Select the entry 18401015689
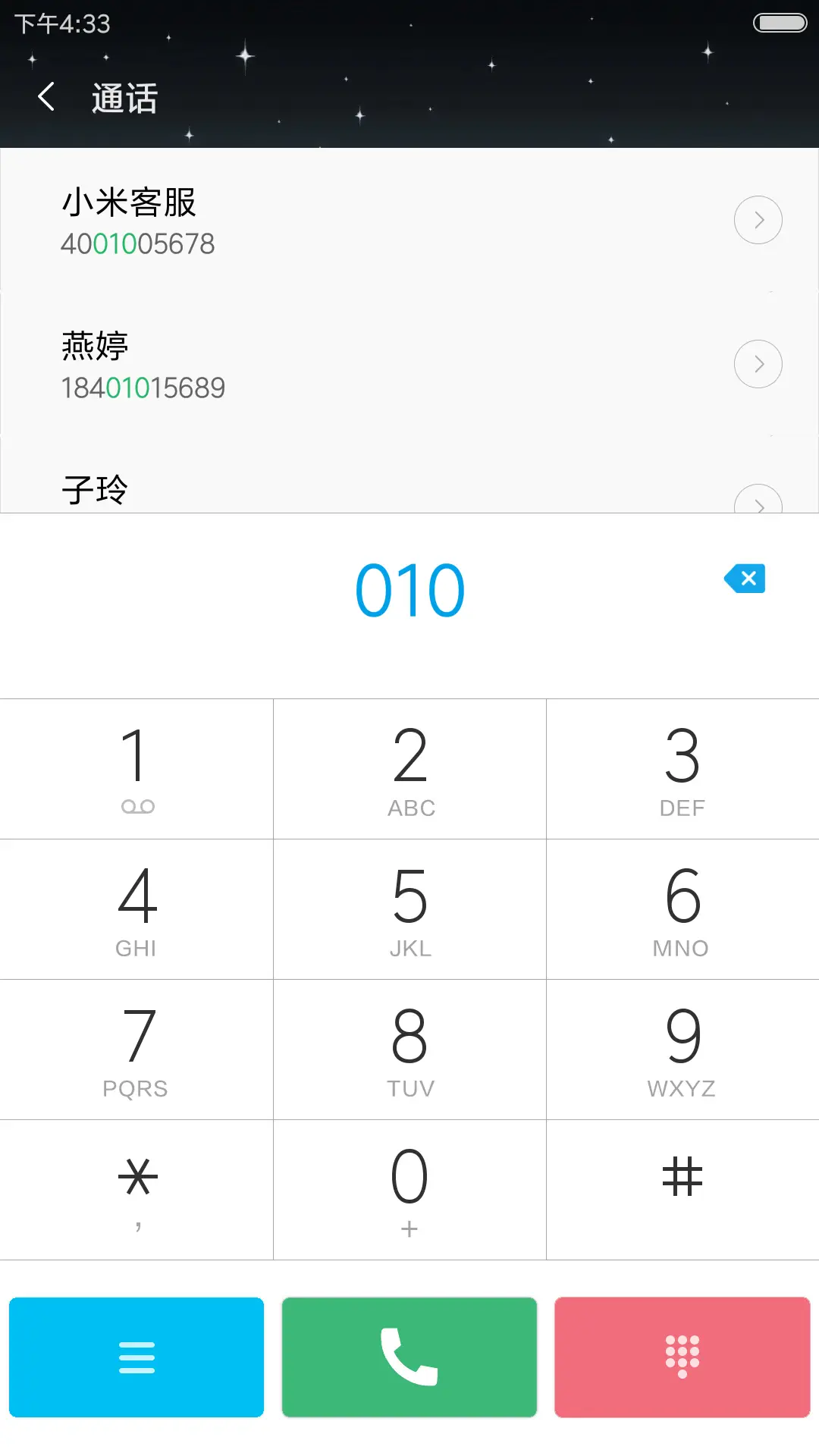The height and width of the screenshot is (1456, 819). click(143, 387)
